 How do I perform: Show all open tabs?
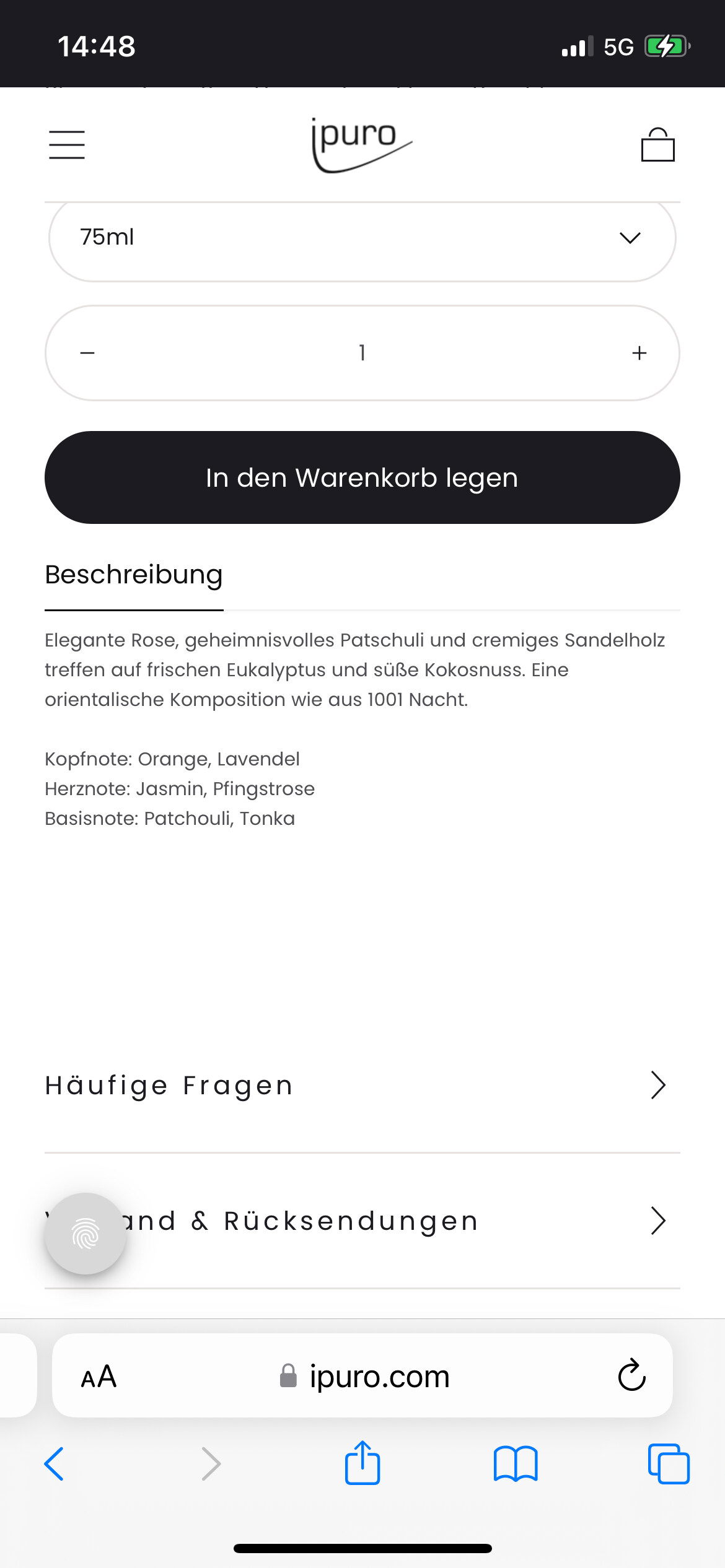pyautogui.click(x=669, y=1464)
